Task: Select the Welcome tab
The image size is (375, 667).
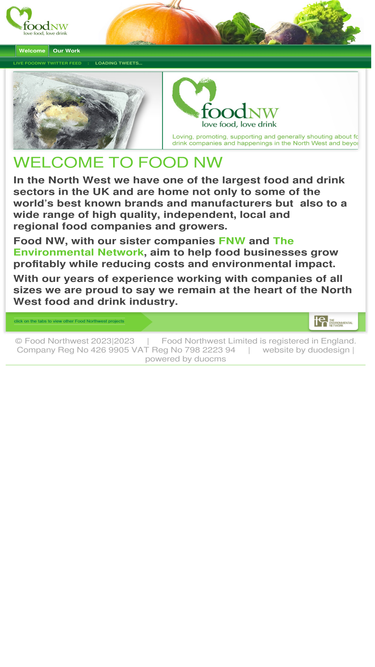Action: pyautogui.click(x=32, y=51)
